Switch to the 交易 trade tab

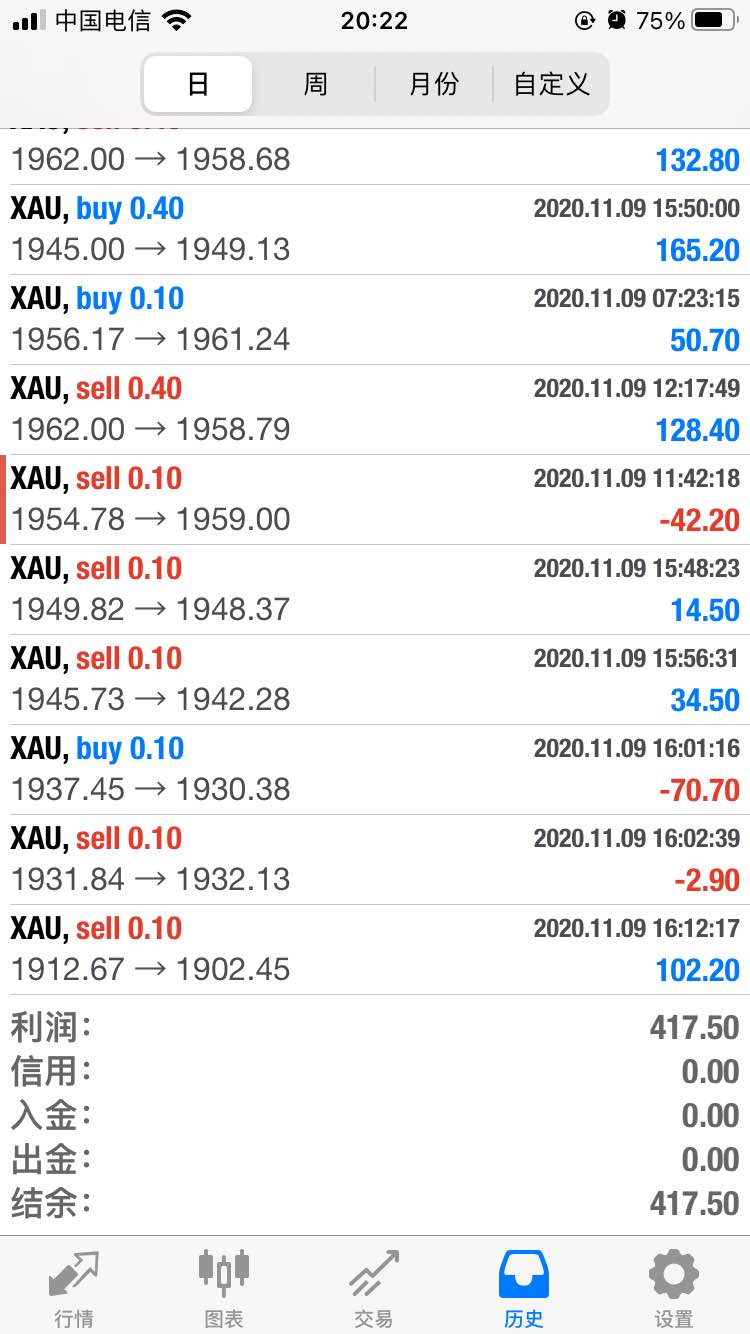(x=374, y=1288)
